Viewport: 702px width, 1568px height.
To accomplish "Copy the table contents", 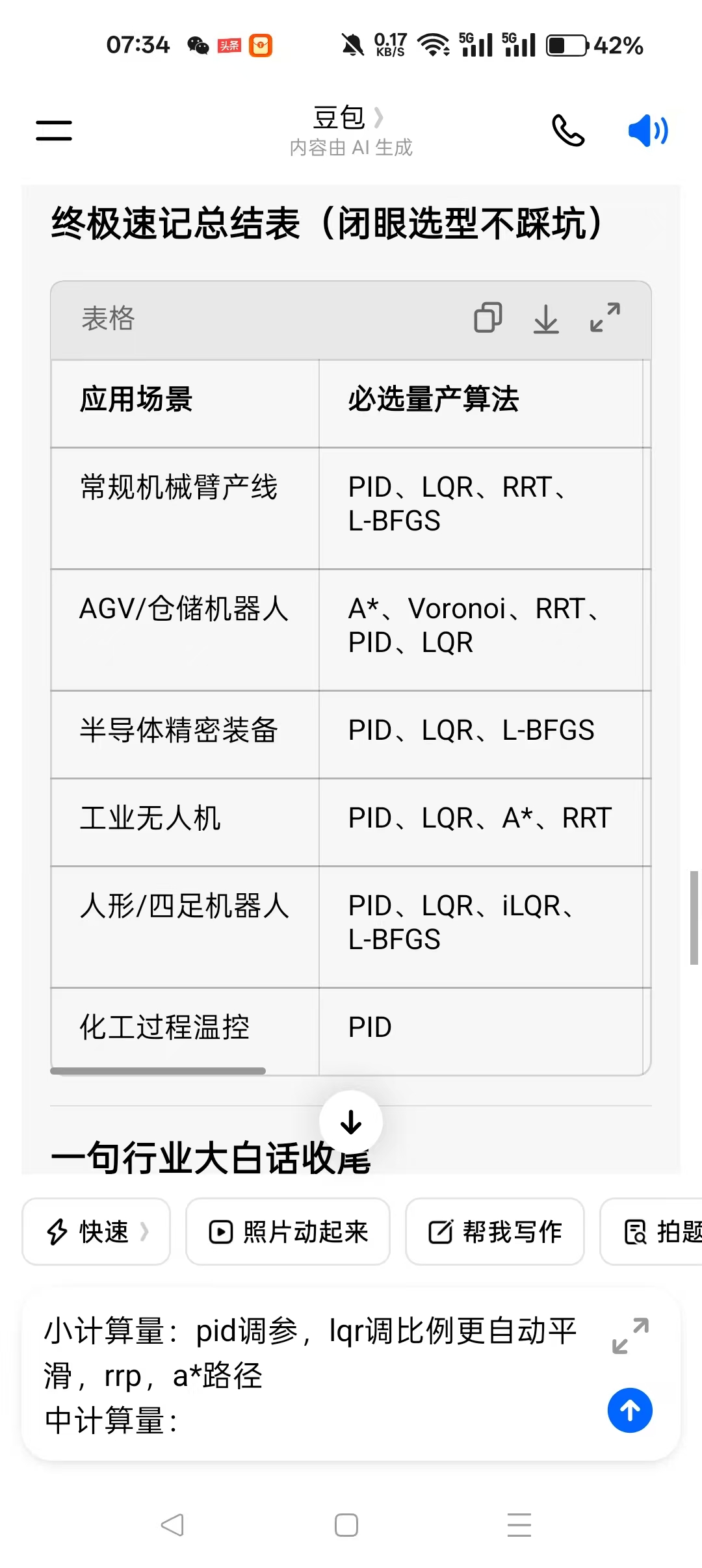I will [487, 318].
